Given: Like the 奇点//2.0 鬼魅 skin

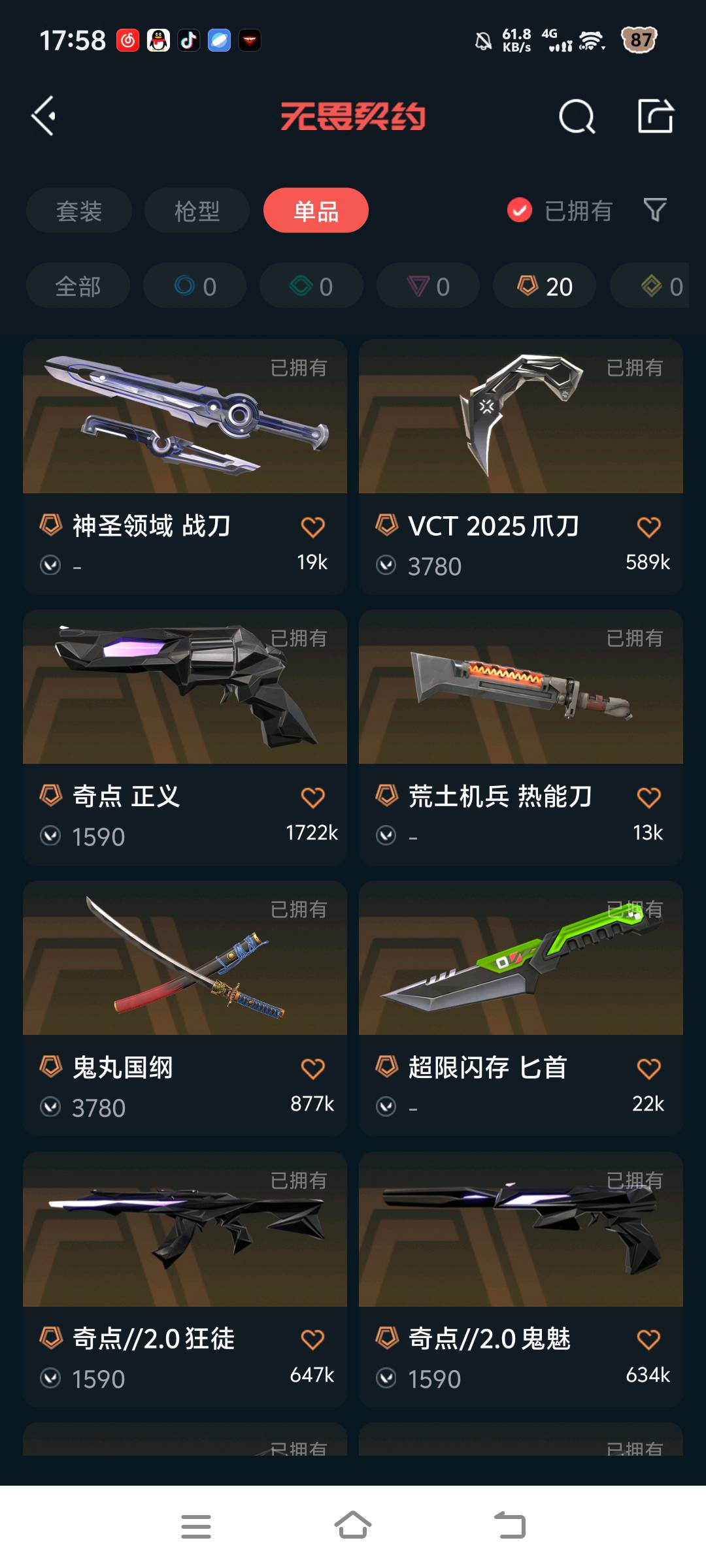Looking at the screenshot, I should point(648,1339).
